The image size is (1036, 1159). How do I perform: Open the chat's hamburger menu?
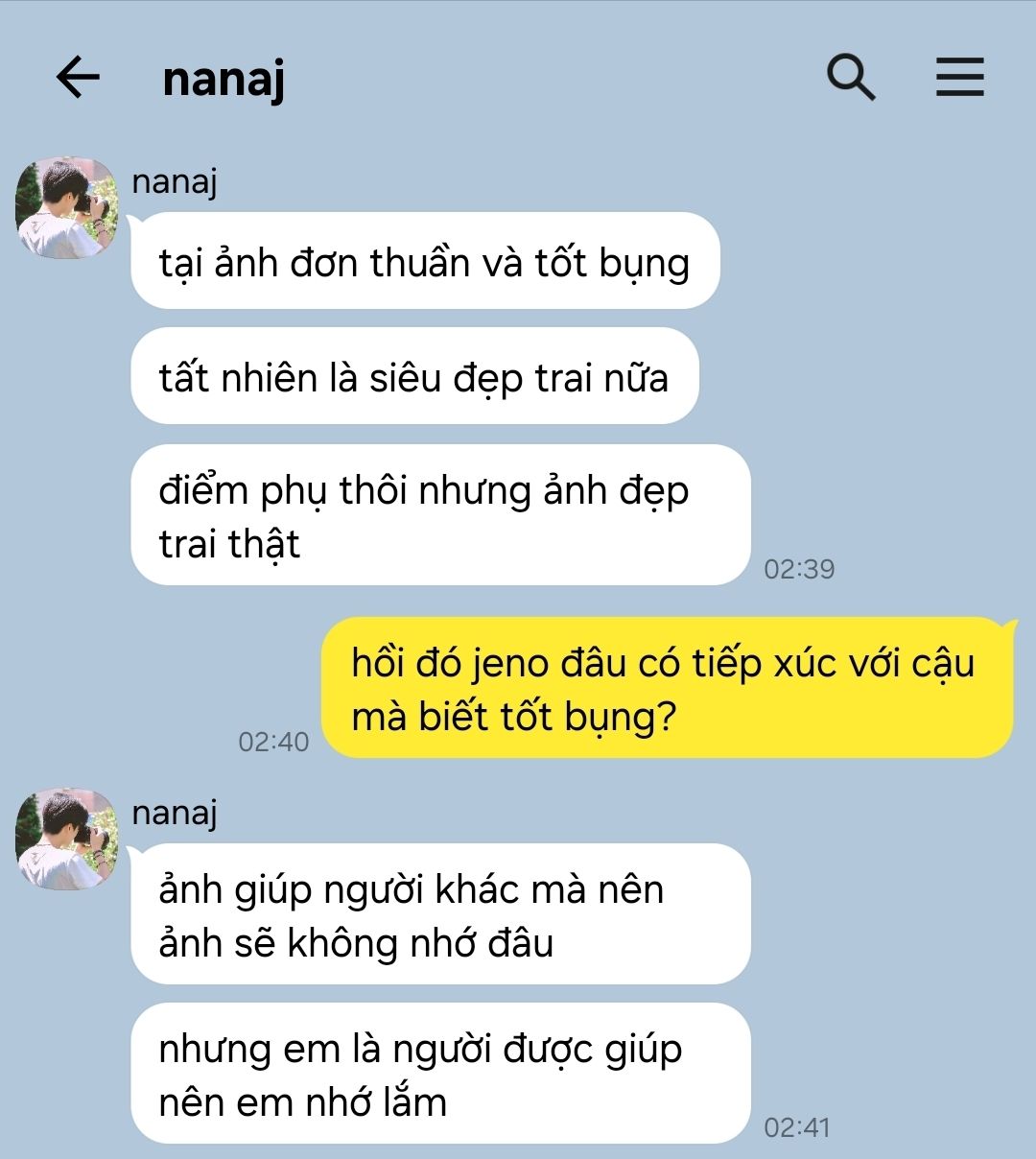click(x=959, y=77)
